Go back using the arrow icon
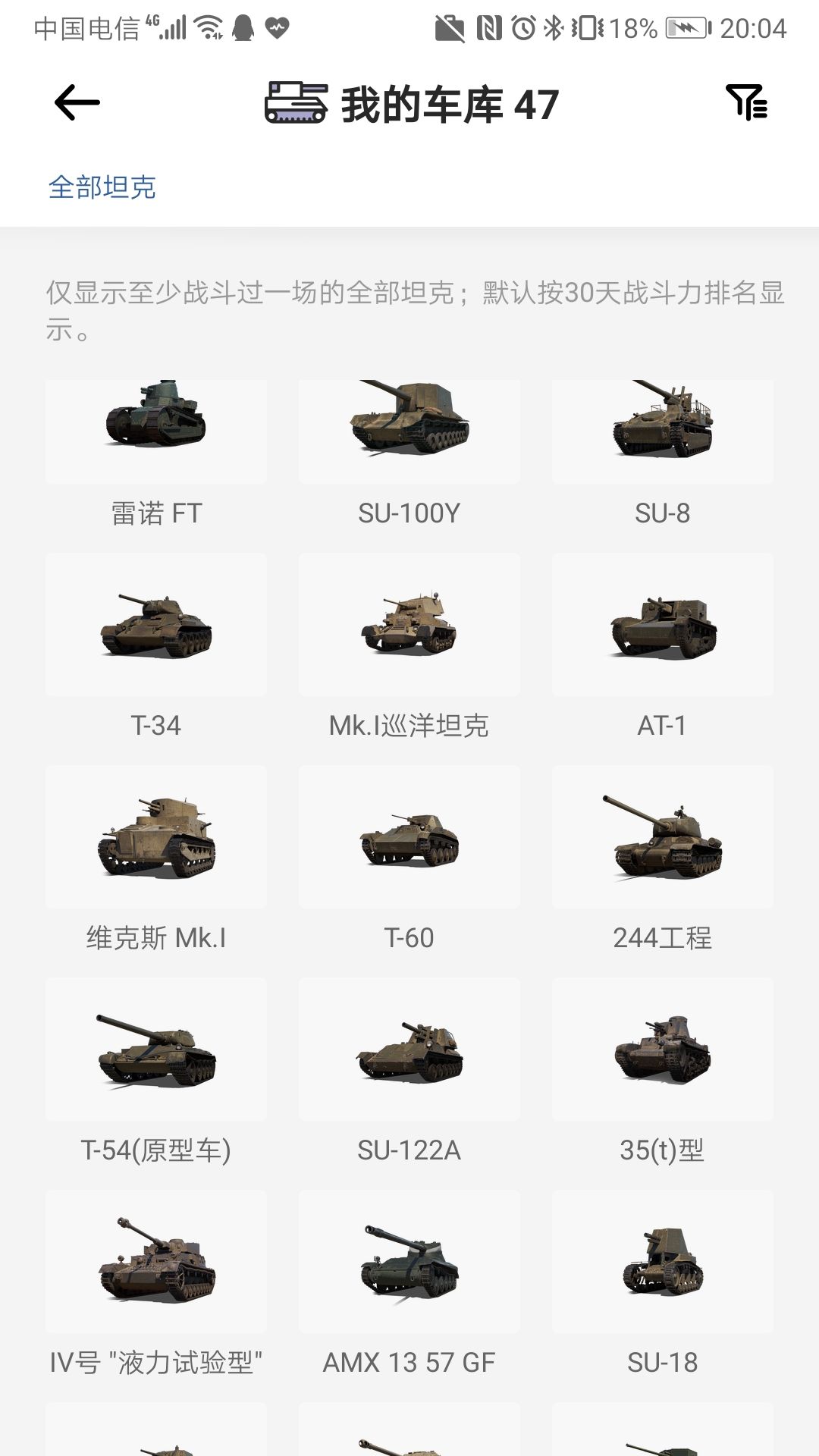 (77, 103)
